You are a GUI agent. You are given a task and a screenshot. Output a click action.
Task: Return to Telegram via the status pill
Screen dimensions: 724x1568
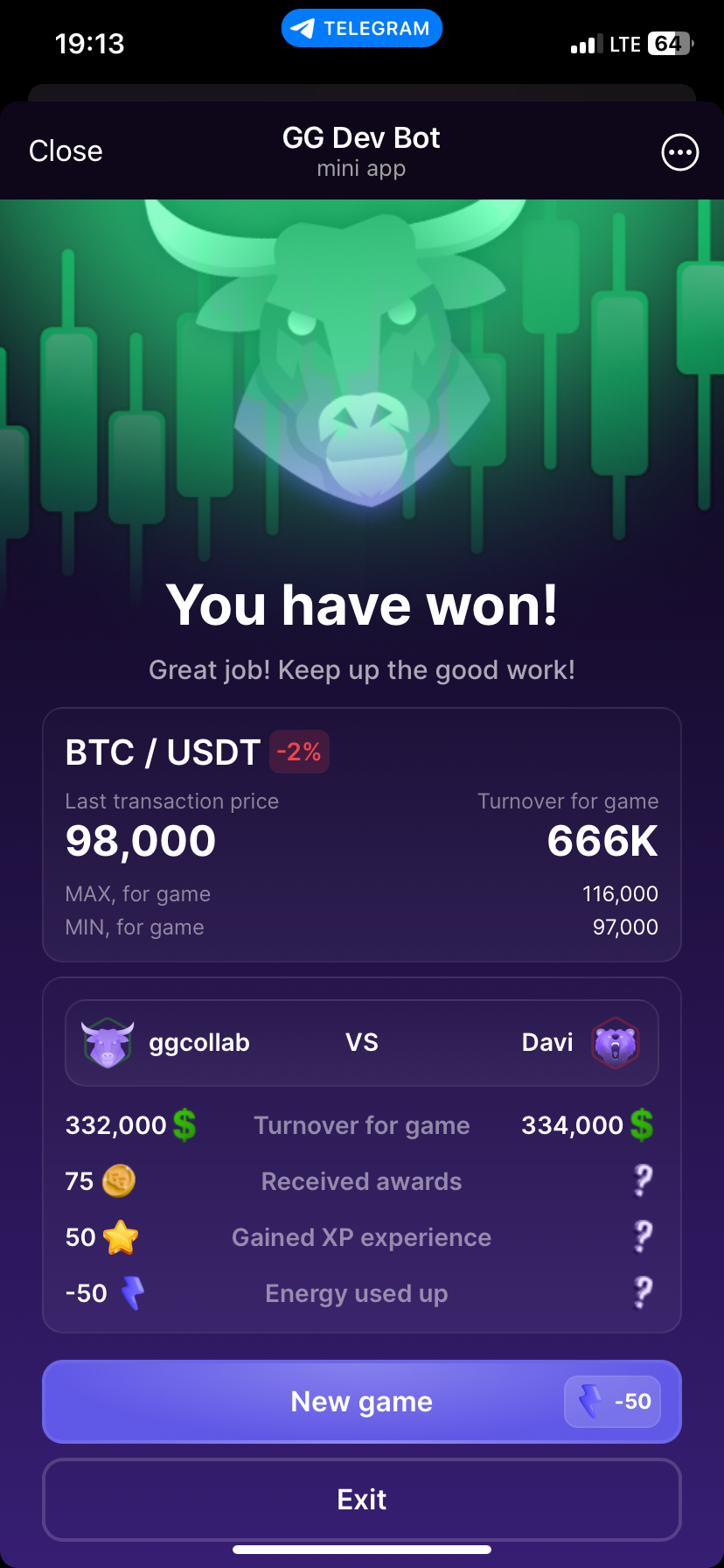(361, 29)
